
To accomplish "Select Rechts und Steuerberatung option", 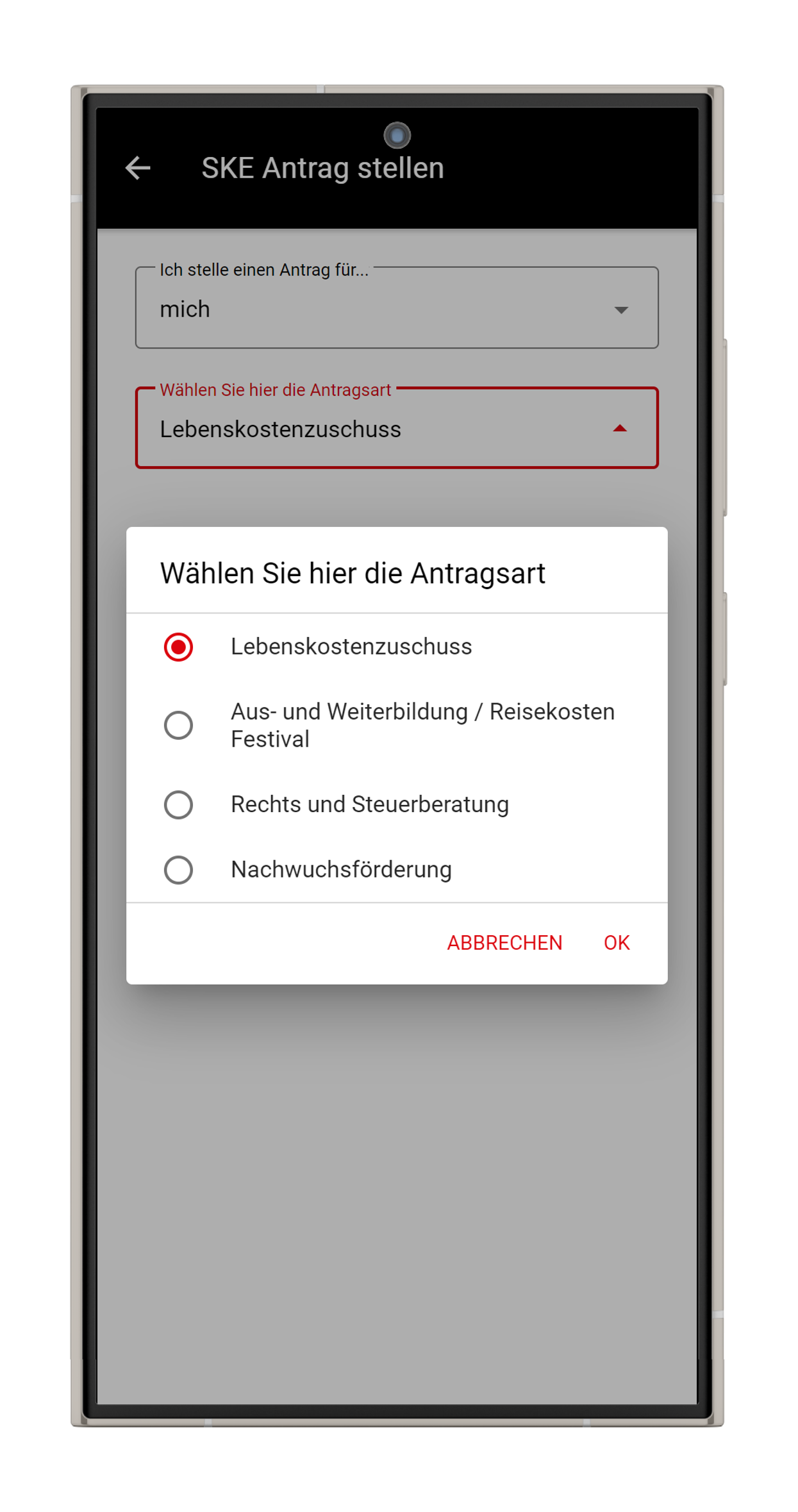I will coord(178,805).
